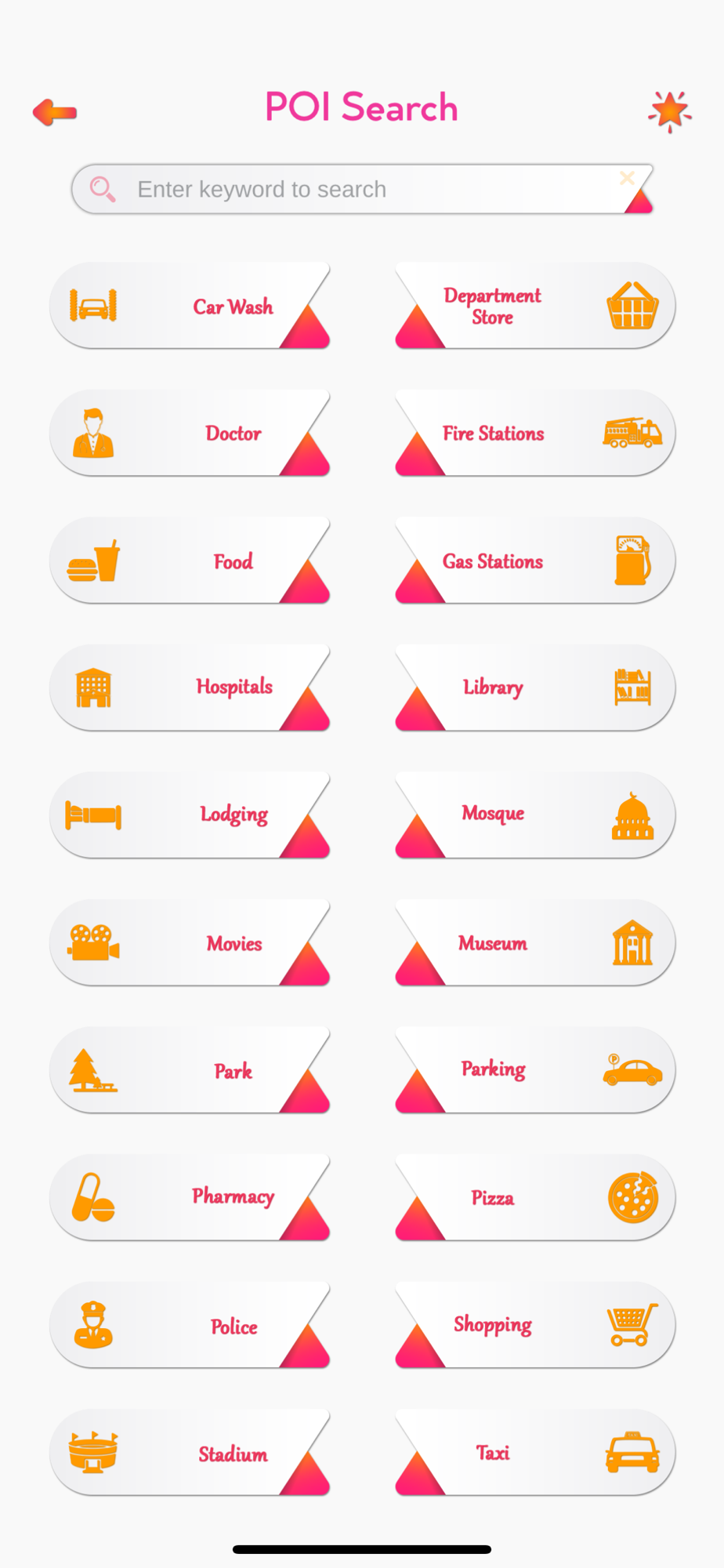Go back with the orange arrow
Image resolution: width=724 pixels, height=1568 pixels.
click(x=55, y=112)
